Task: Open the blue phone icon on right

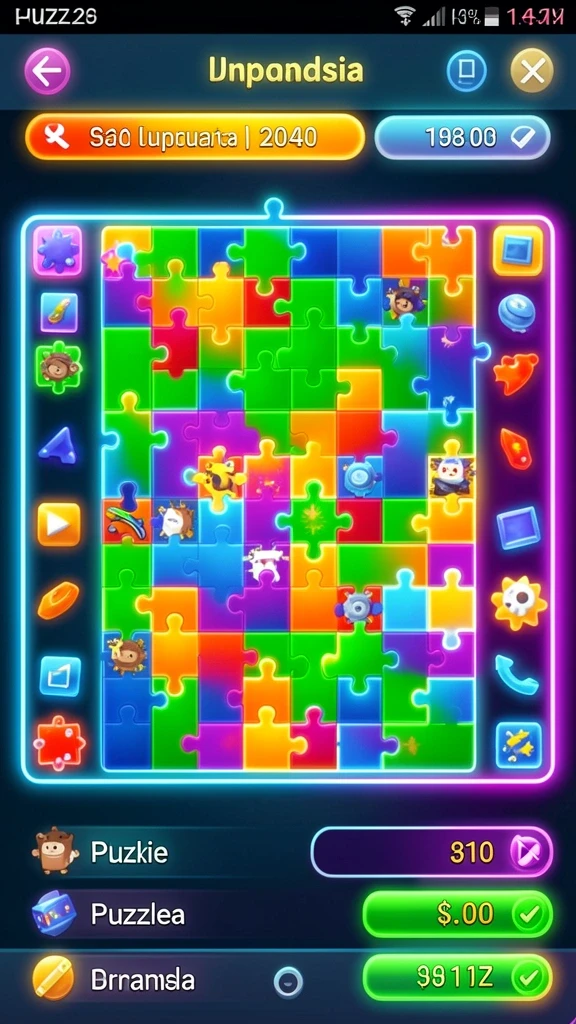Action: (517, 674)
